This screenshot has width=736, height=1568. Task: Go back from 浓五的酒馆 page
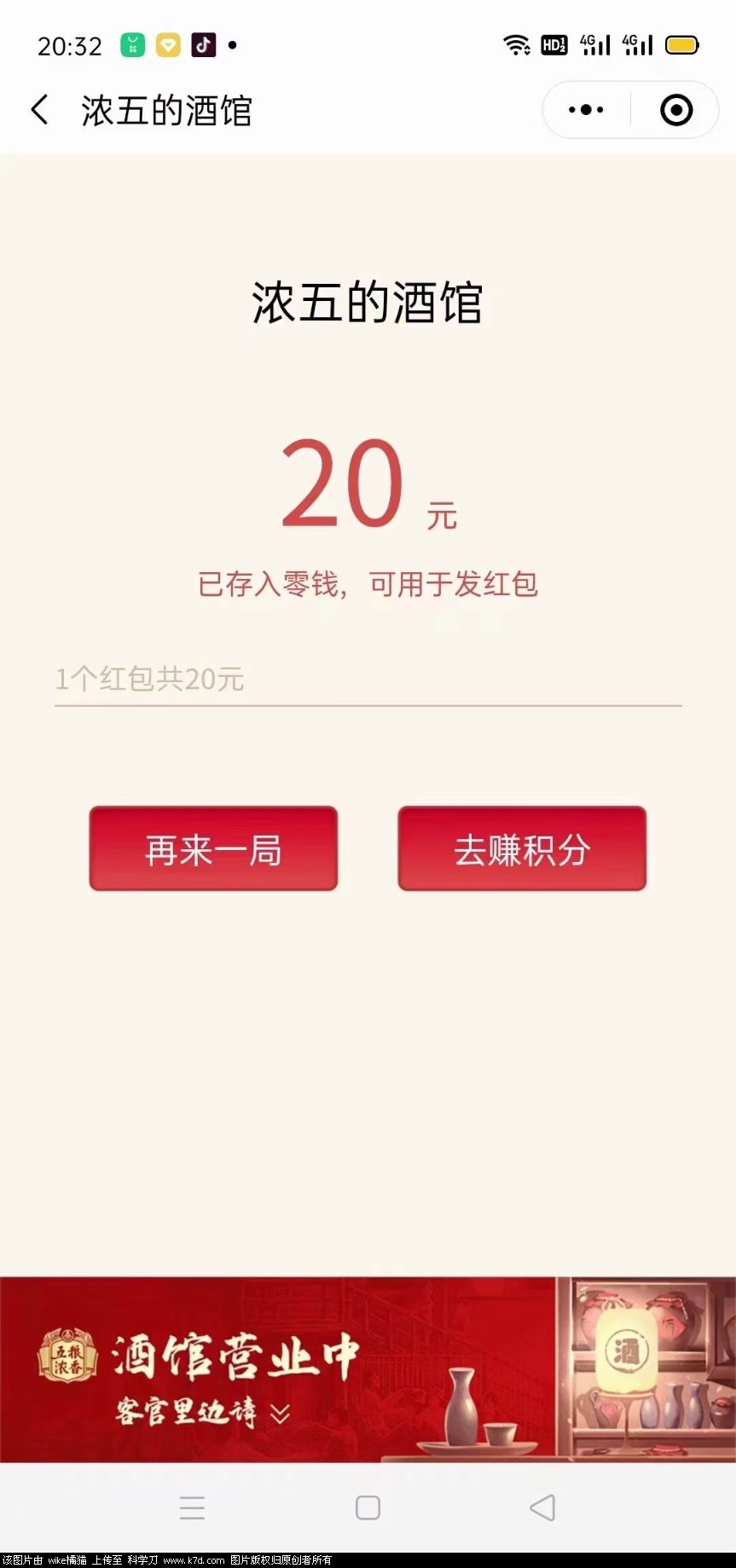39,110
